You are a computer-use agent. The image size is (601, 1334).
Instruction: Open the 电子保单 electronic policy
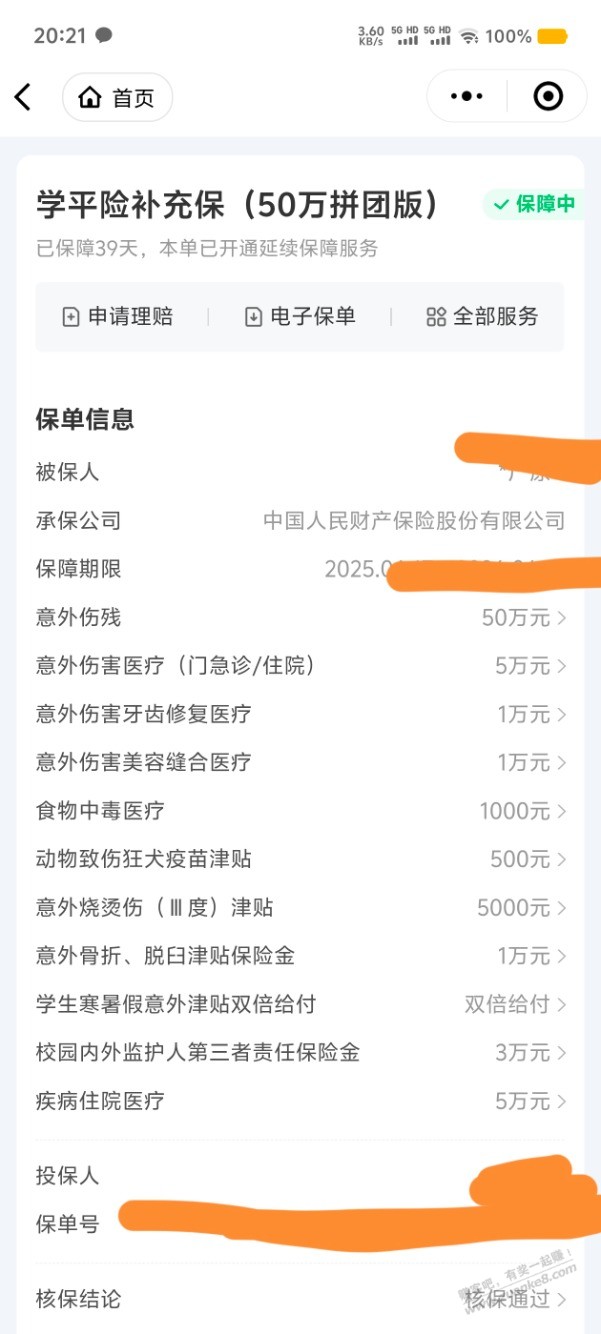pyautogui.click(x=300, y=317)
